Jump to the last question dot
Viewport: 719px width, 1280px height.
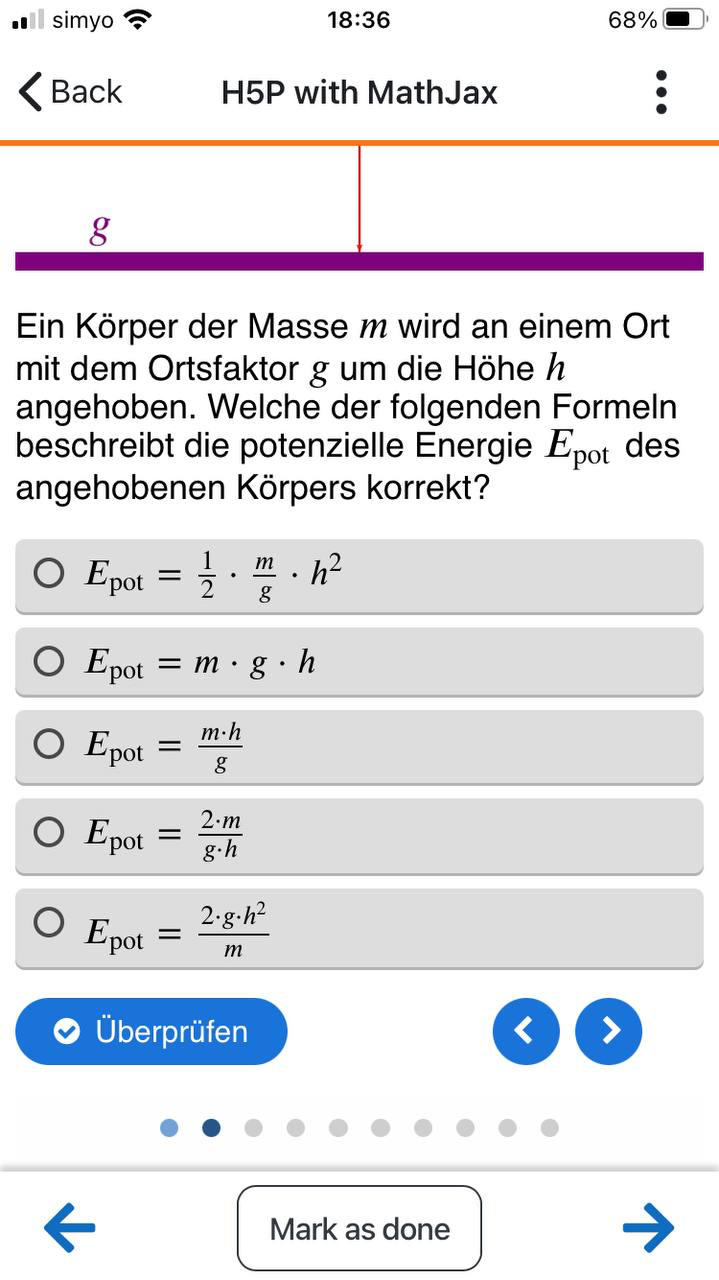pyautogui.click(x=550, y=1128)
